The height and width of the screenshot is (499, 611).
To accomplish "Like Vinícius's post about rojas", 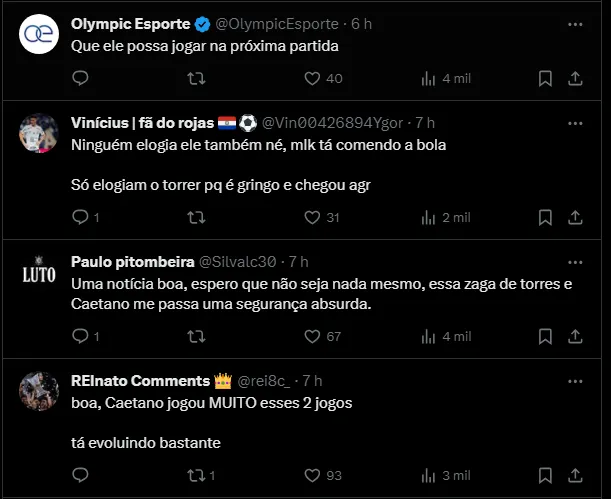I will (x=311, y=217).
